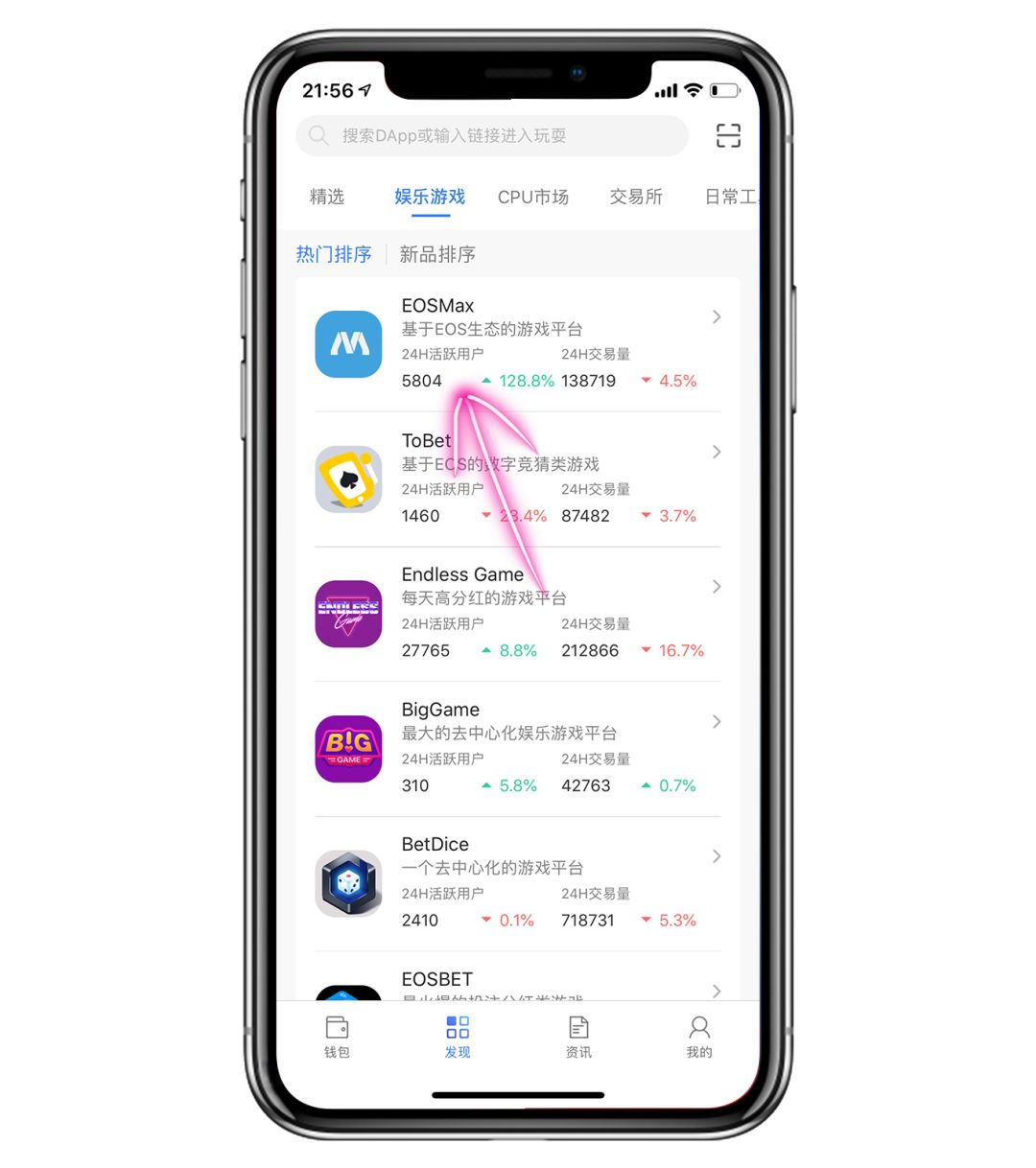
Task: Open the BetDice DApp
Action: point(518,883)
